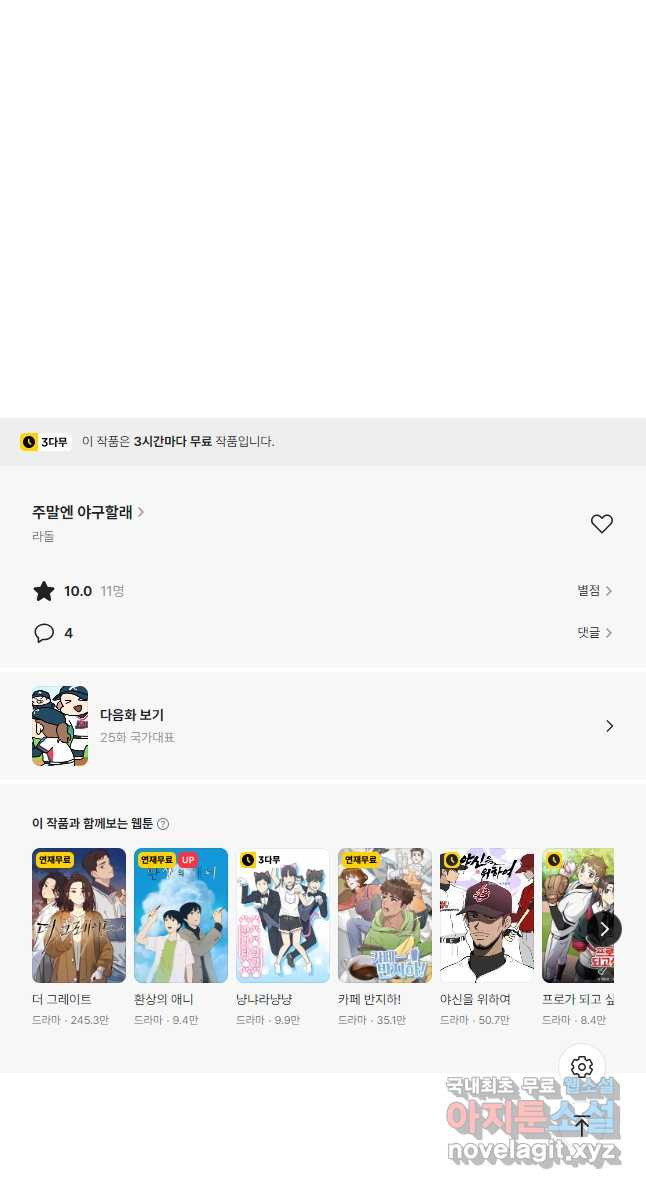Open the 별점 rating page

click(594, 591)
